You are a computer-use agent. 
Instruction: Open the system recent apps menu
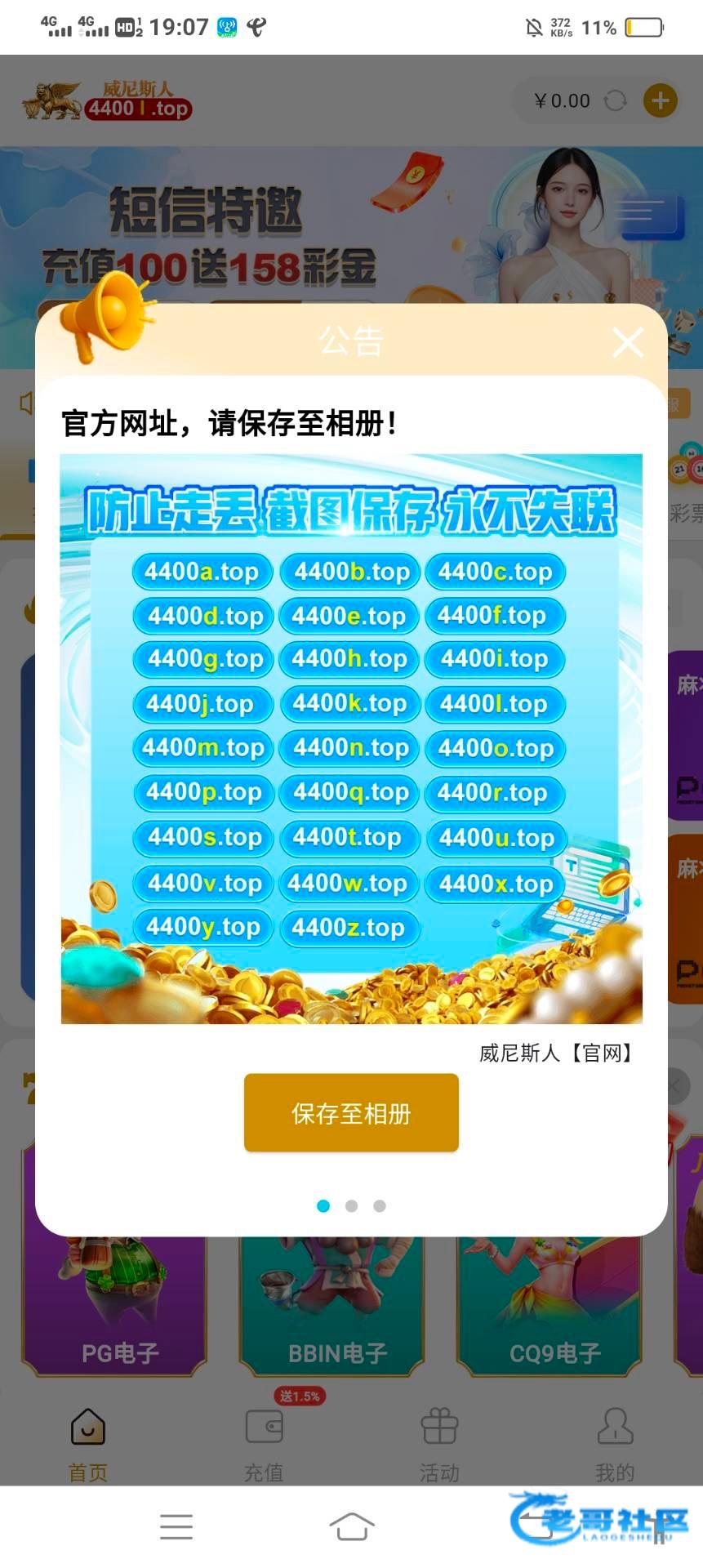[x=176, y=1526]
